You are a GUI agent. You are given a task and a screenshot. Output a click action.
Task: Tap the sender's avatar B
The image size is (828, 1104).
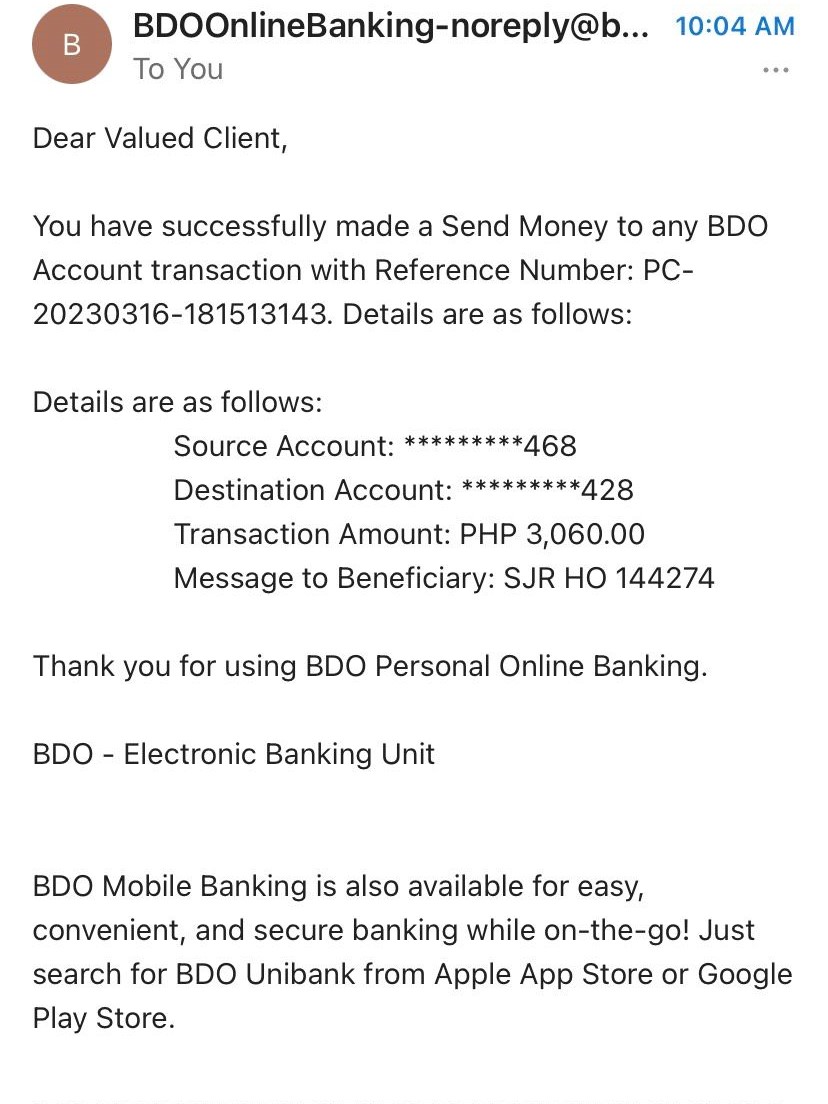(x=71, y=46)
